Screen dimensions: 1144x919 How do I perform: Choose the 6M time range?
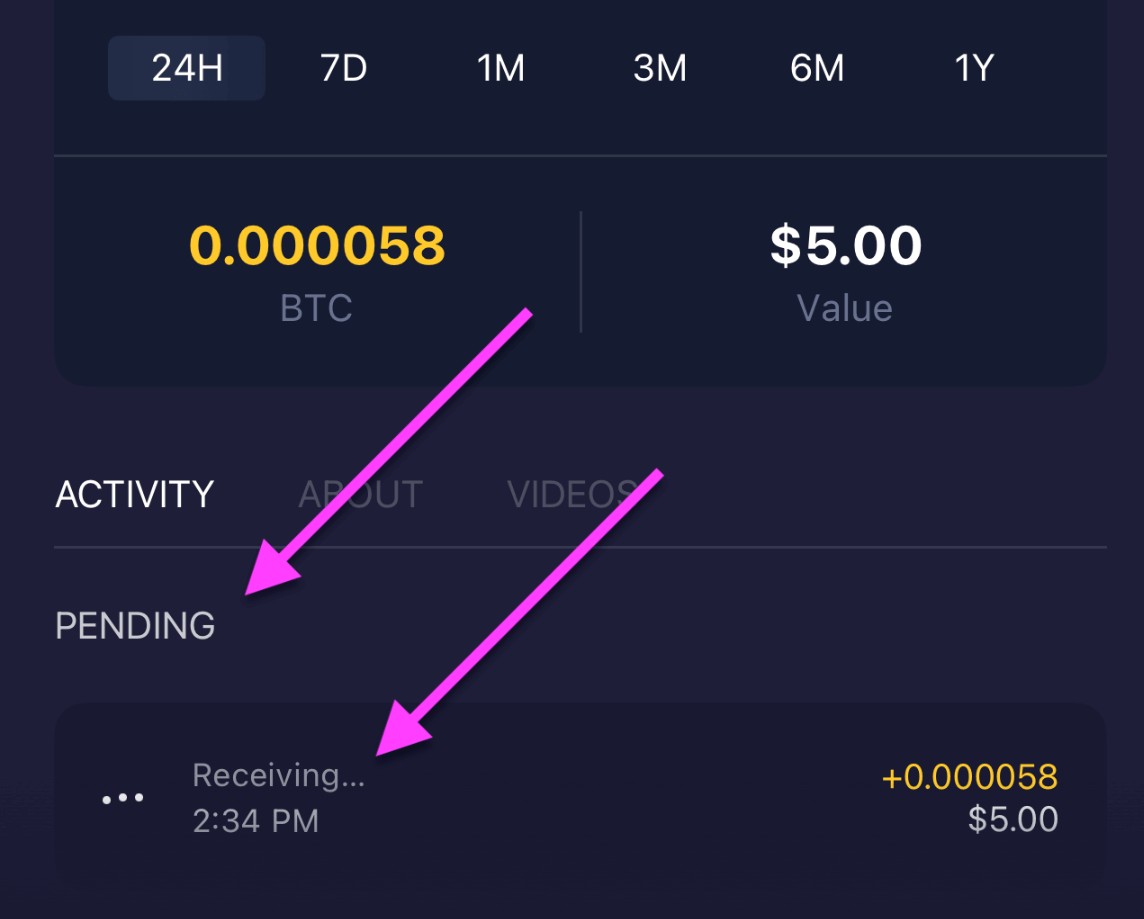click(817, 68)
